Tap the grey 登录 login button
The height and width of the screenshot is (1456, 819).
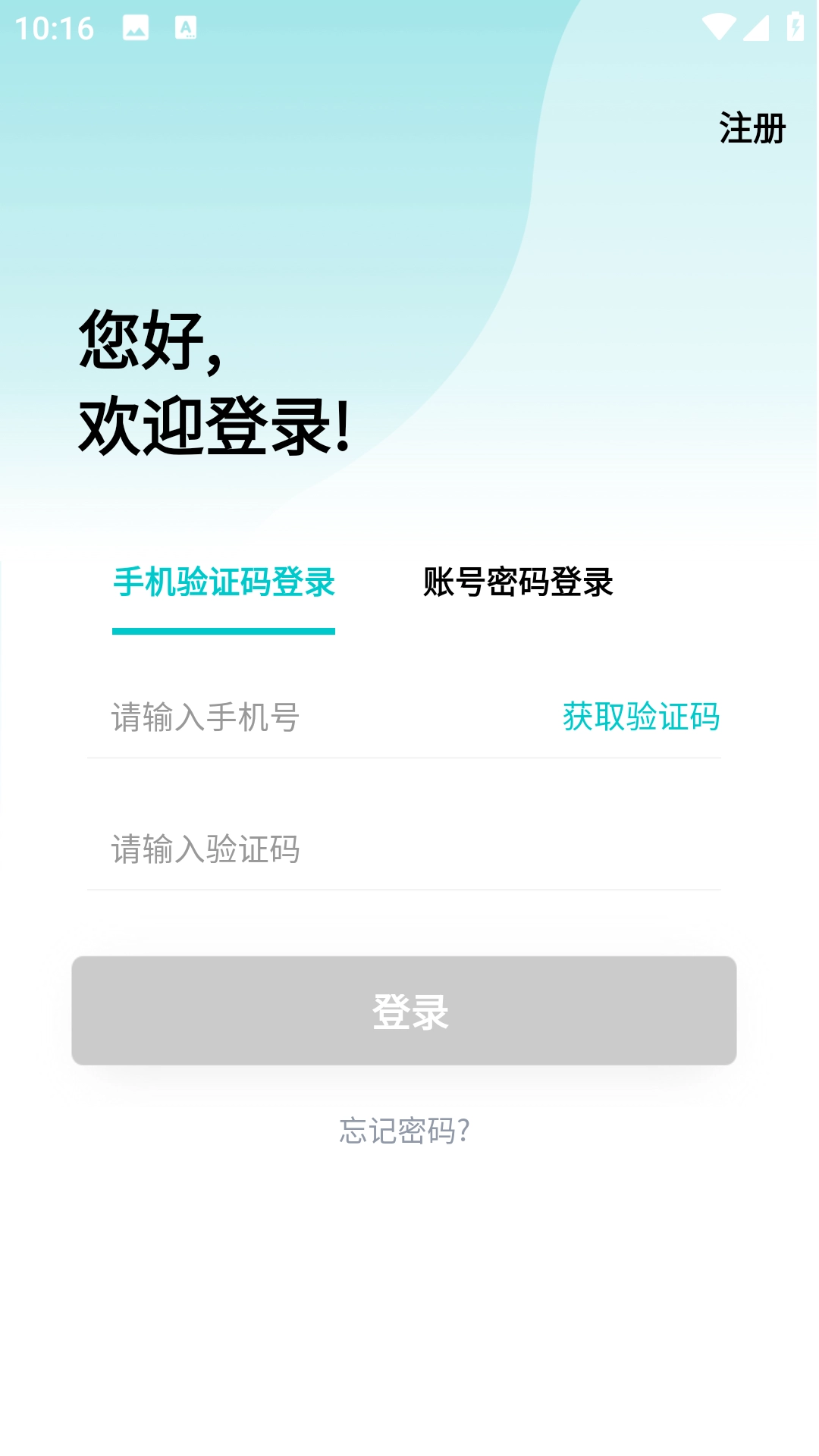pyautogui.click(x=404, y=1011)
